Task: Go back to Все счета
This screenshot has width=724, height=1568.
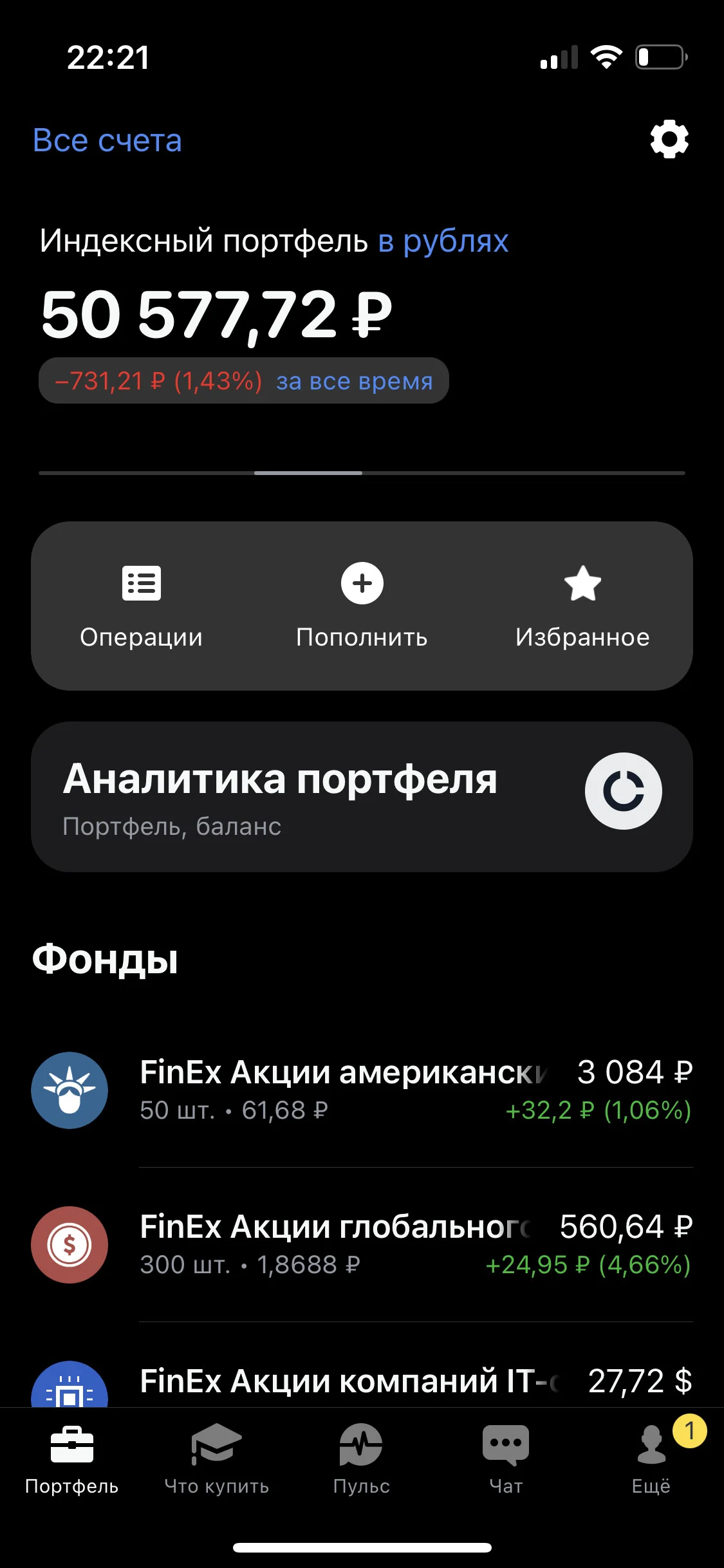Action: coord(107,140)
